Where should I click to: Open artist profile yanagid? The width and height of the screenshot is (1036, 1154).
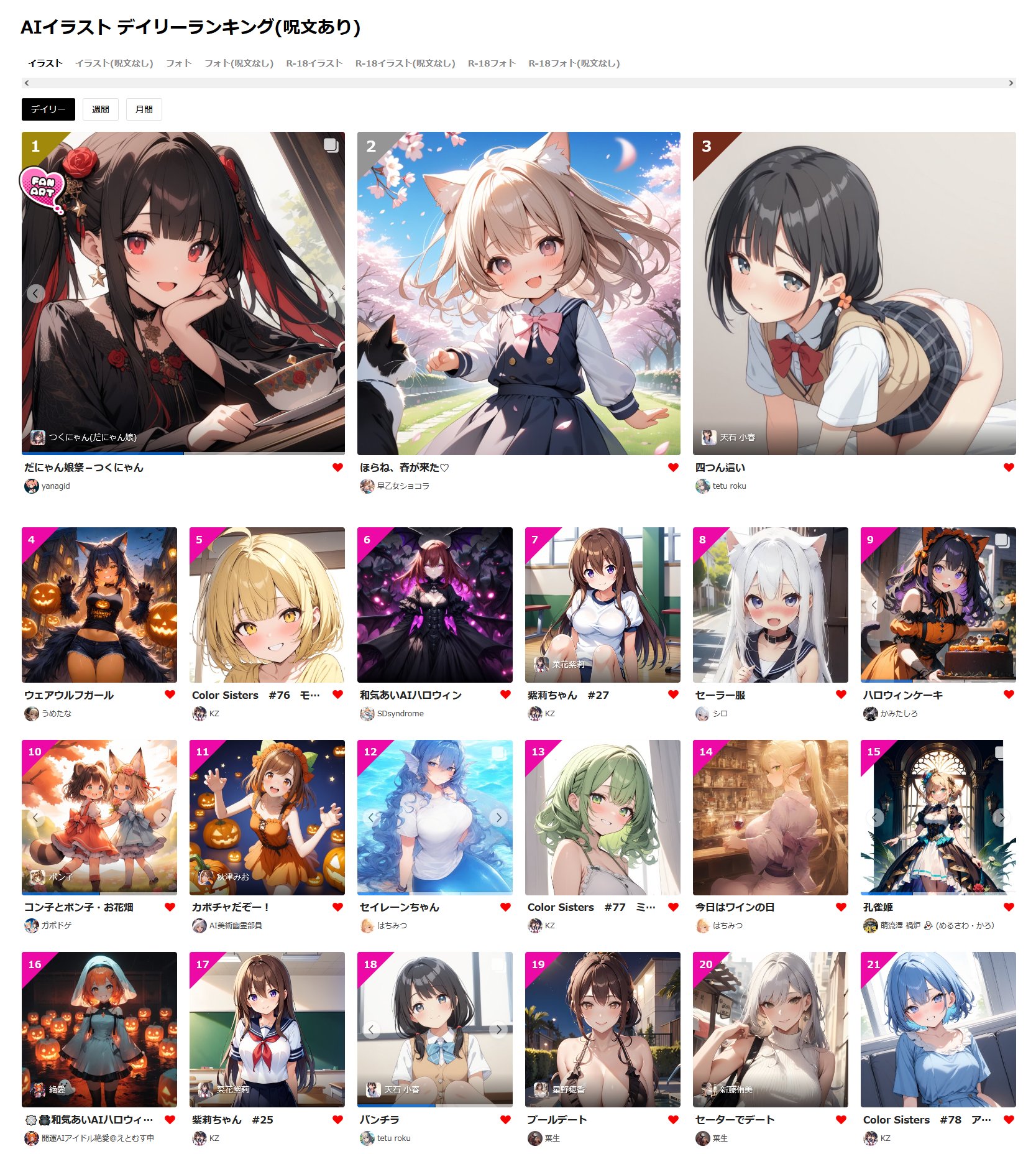[55, 486]
